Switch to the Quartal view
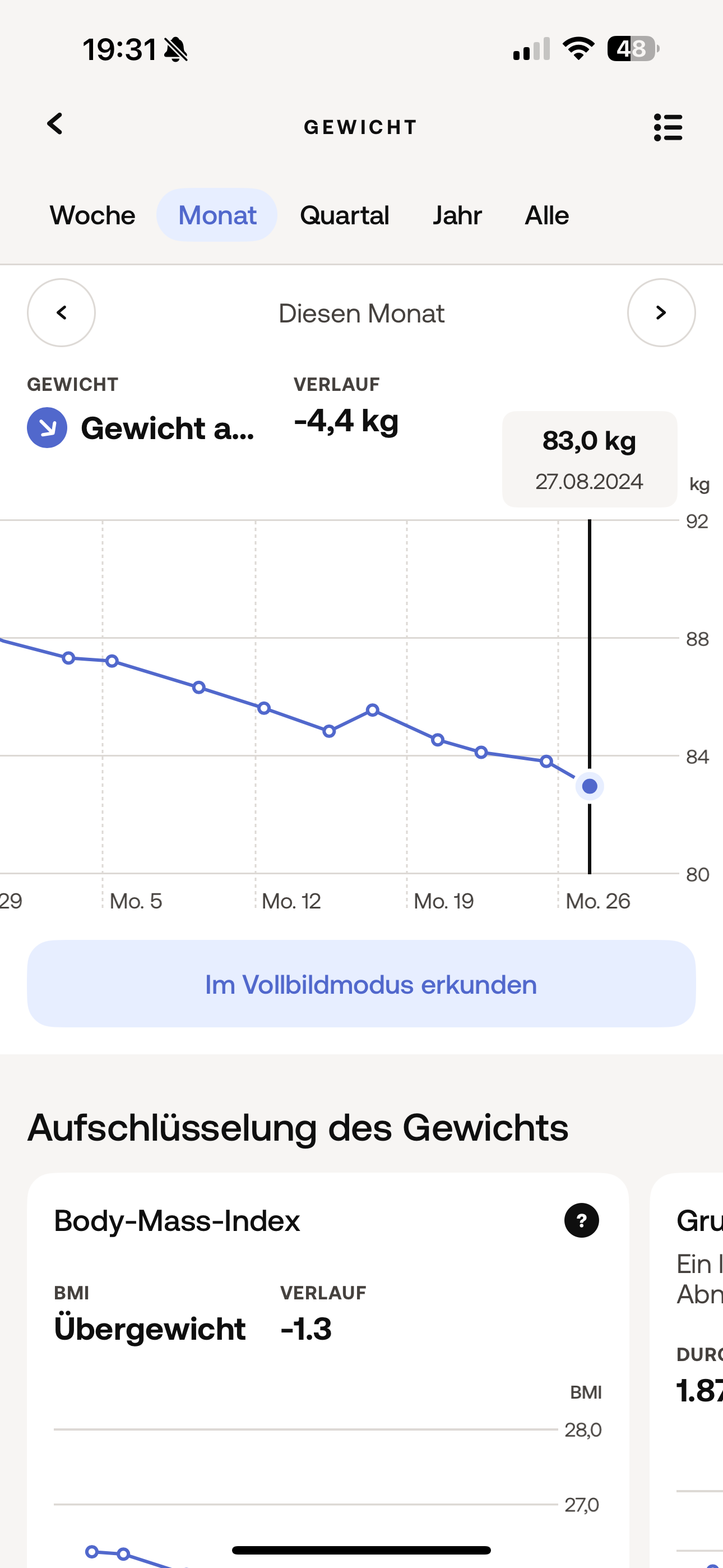Image resolution: width=723 pixels, height=1568 pixels. [x=345, y=215]
